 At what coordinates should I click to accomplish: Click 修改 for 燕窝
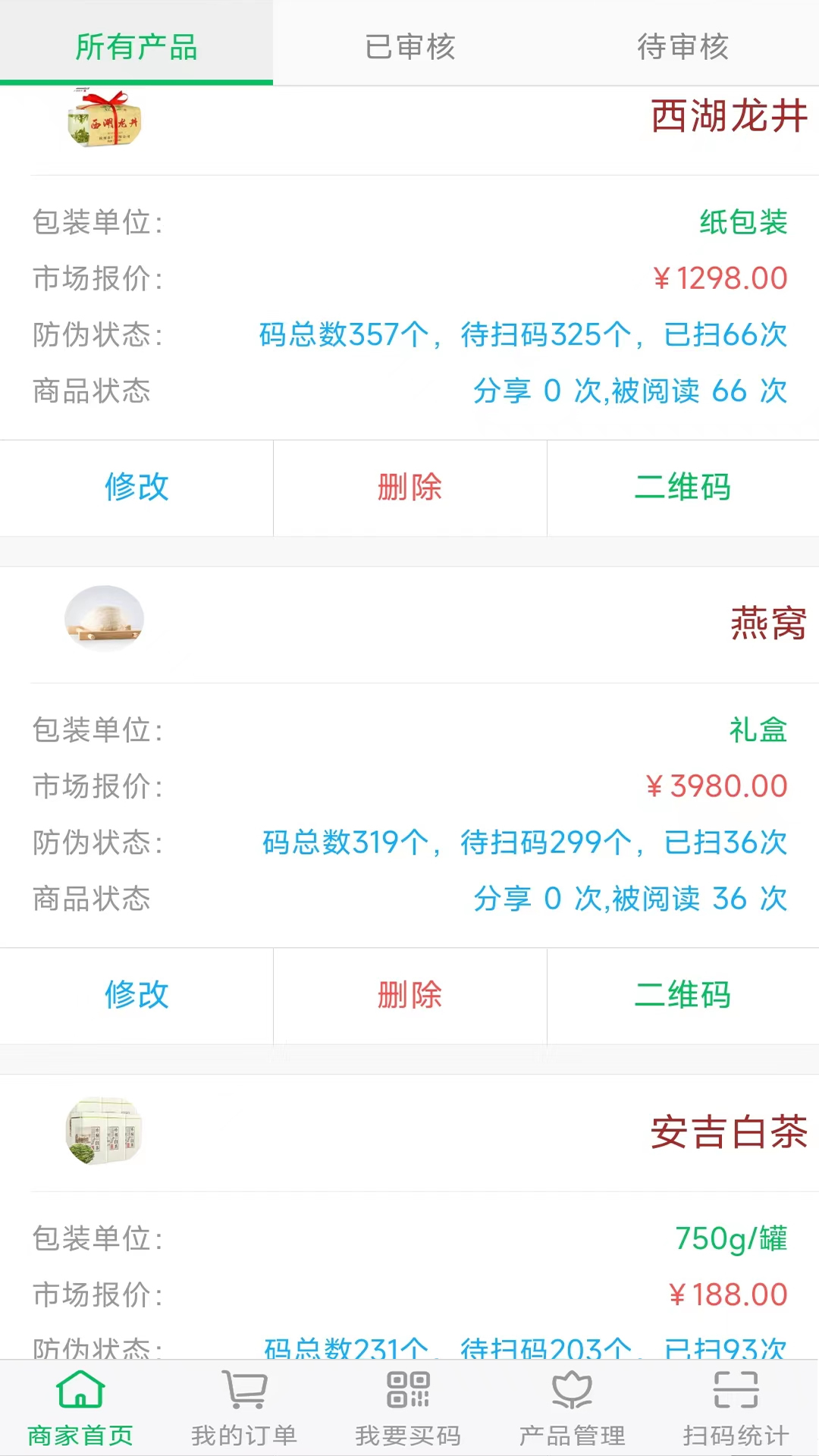click(136, 996)
